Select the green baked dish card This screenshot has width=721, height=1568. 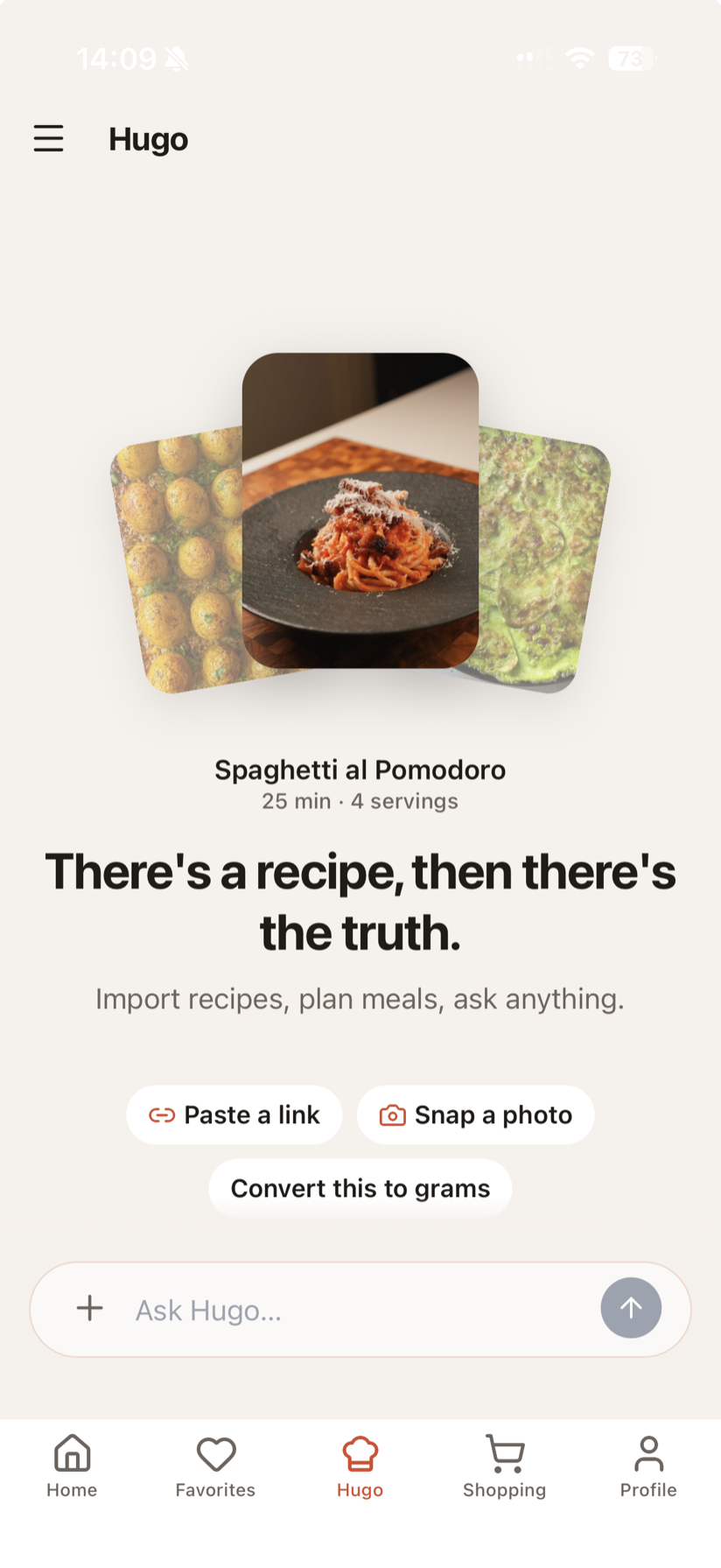click(544, 560)
